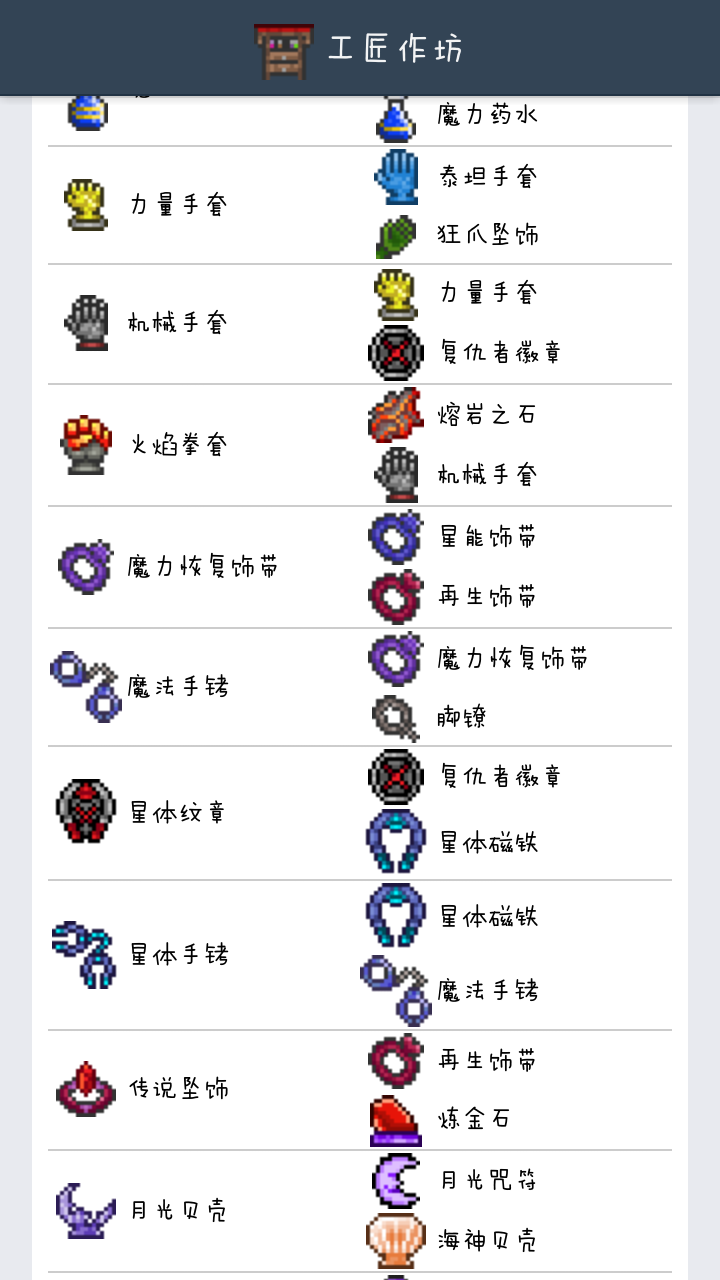
Task: Select the 火焰拳套 (Fire Gauntlet) icon
Action: click(x=85, y=444)
